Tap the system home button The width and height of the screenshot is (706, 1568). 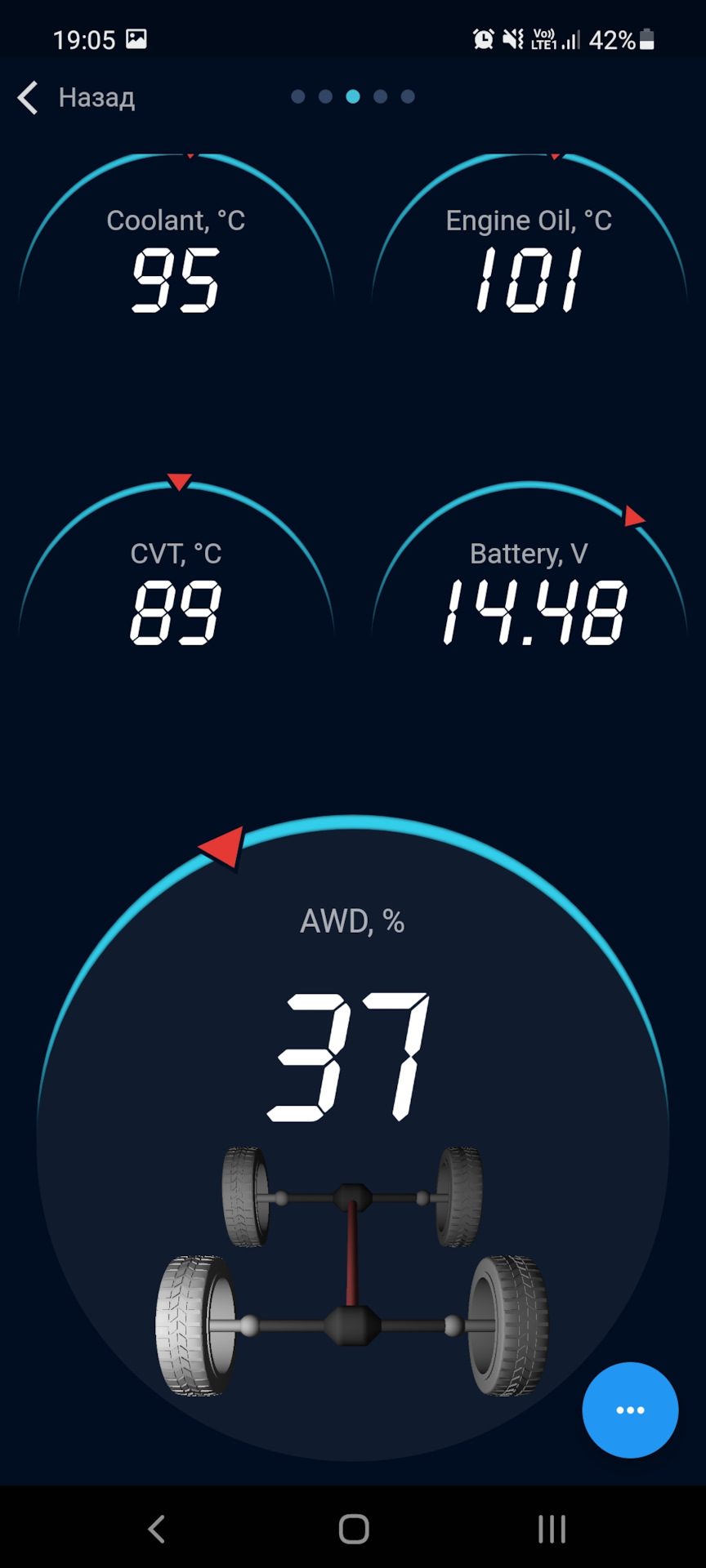pyautogui.click(x=353, y=1529)
